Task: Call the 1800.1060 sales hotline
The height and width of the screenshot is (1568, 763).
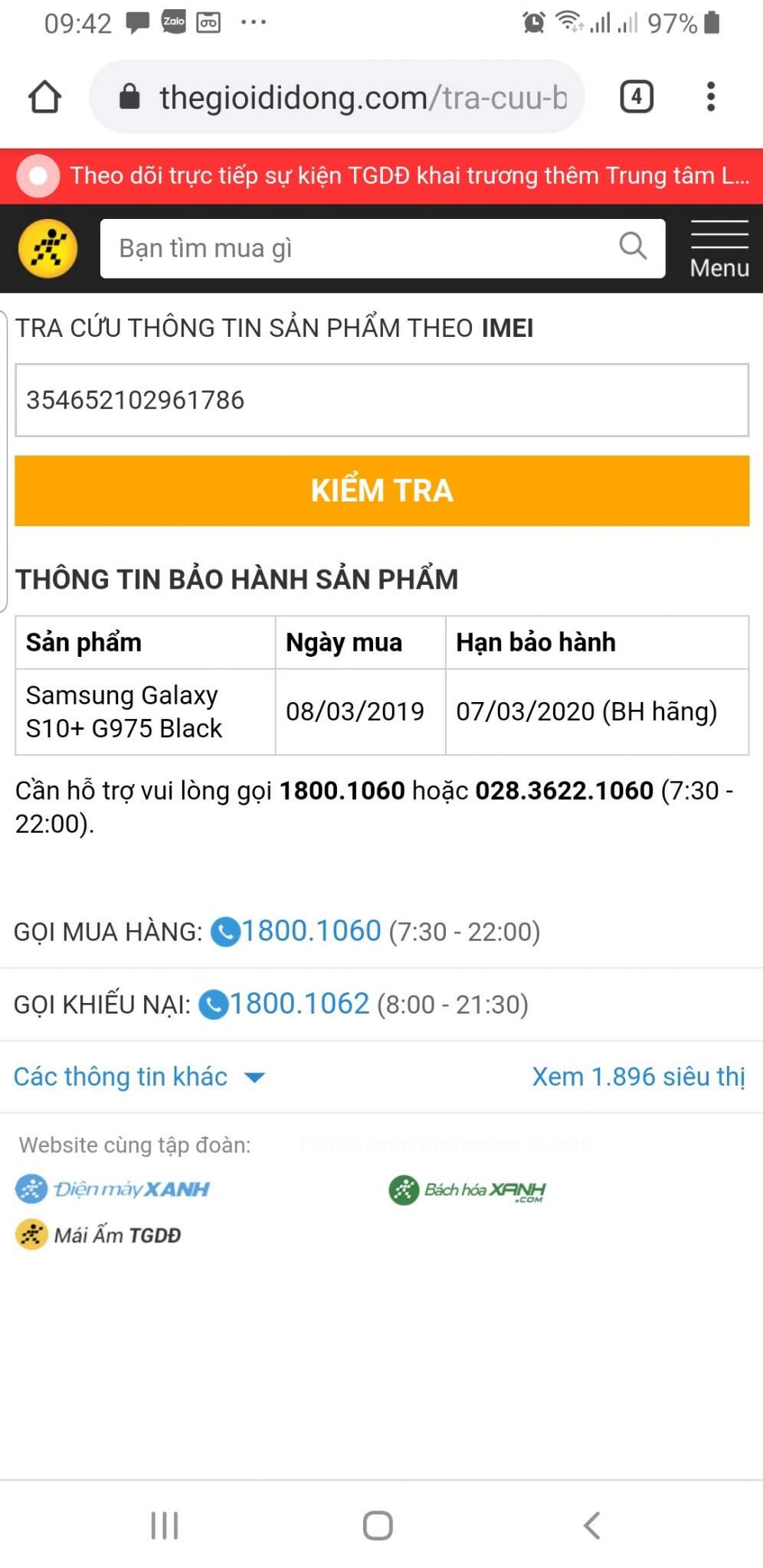Action: tap(311, 932)
